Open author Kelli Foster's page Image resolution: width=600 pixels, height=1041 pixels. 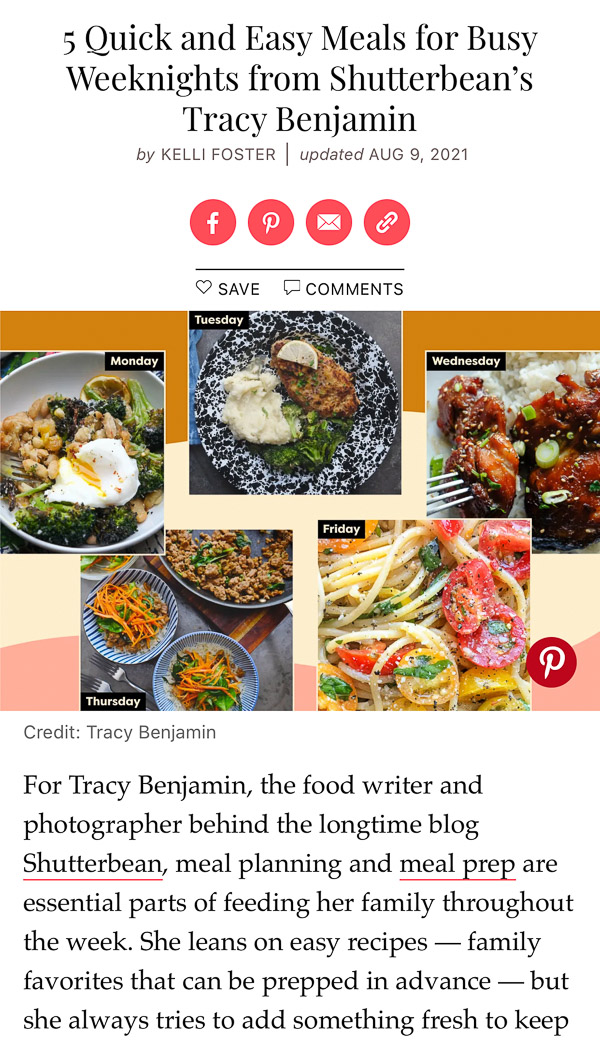click(x=217, y=155)
